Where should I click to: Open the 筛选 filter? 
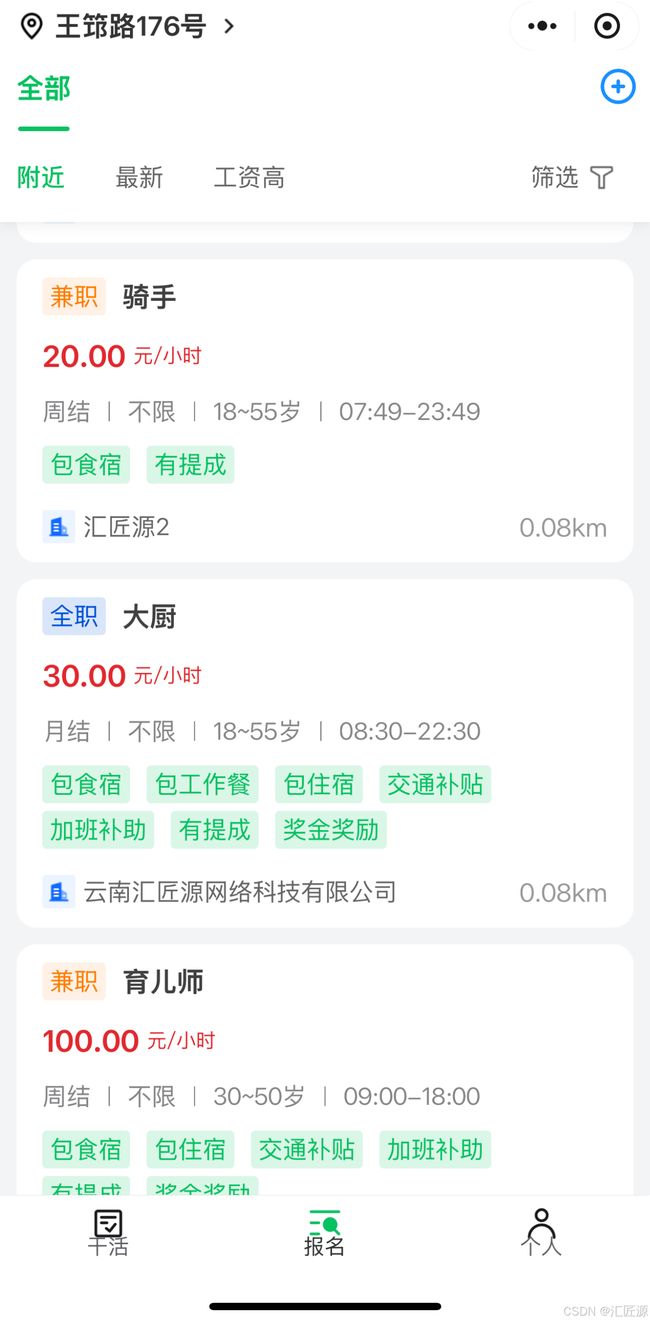click(x=572, y=178)
